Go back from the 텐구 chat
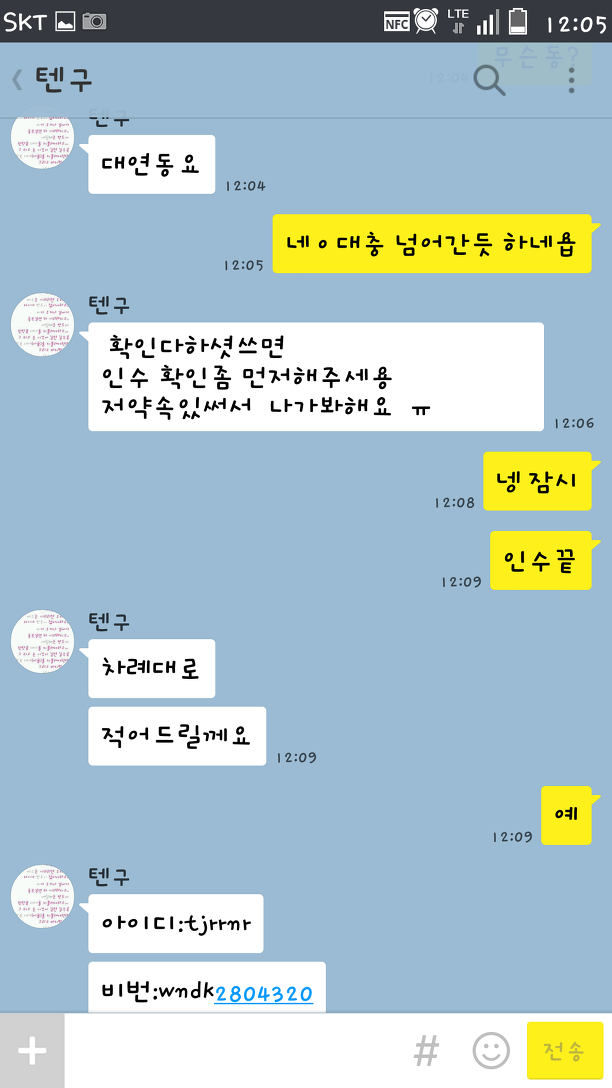The width and height of the screenshot is (612, 1088). [x=18, y=79]
